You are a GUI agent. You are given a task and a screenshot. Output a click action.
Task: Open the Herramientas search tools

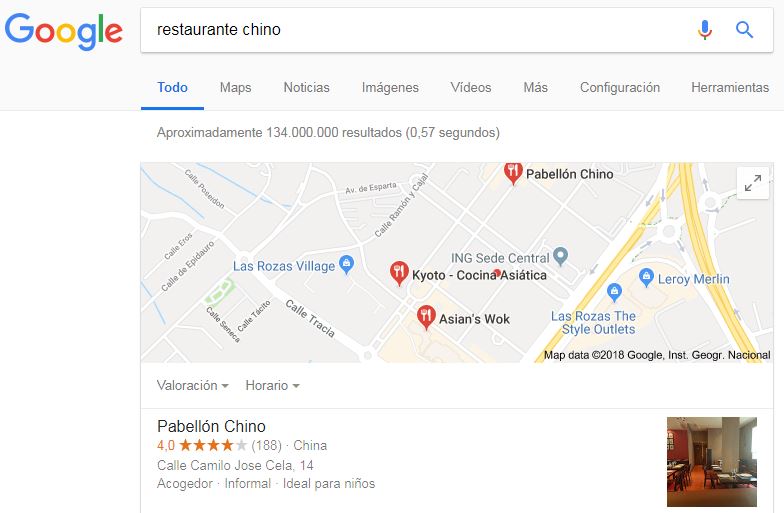coord(730,87)
